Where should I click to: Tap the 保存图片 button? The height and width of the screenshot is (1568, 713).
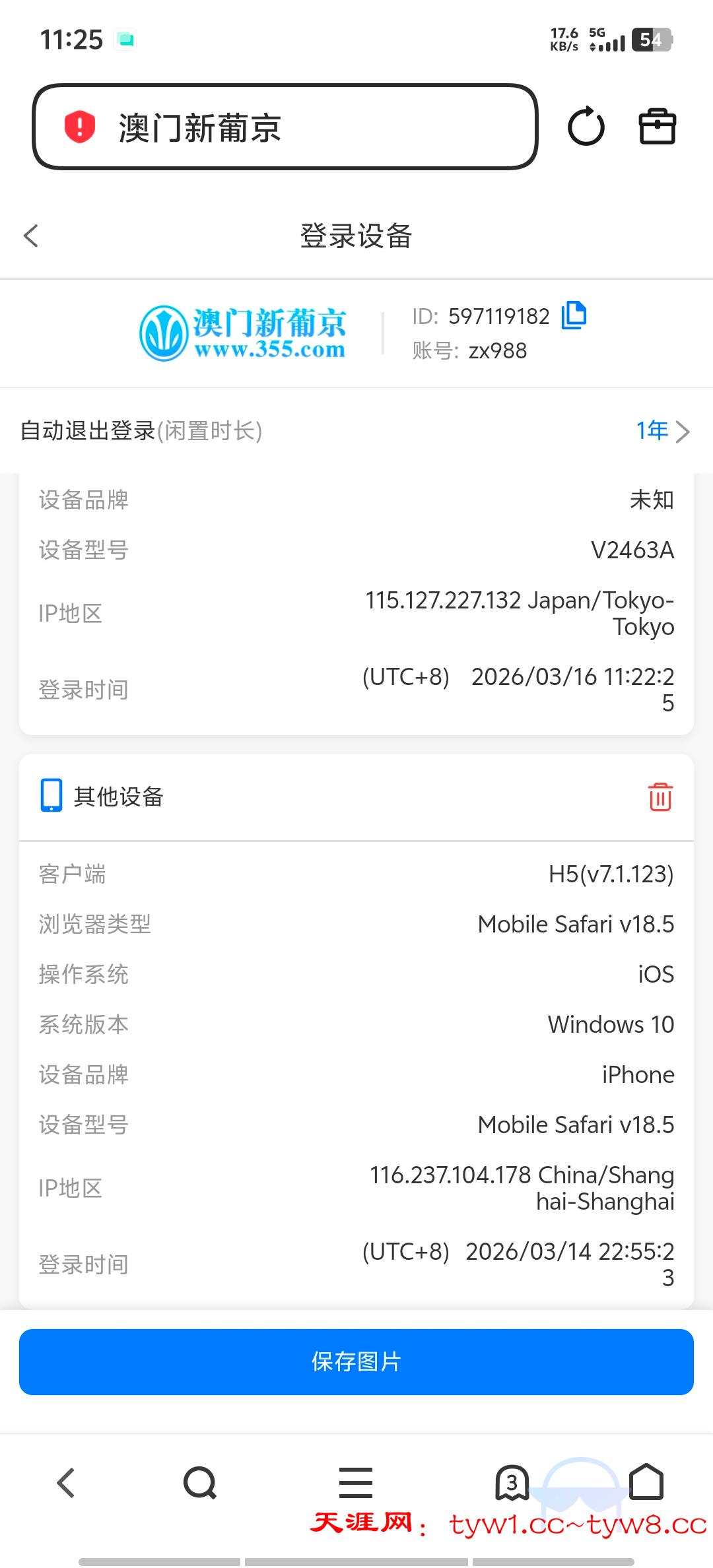pyautogui.click(x=356, y=1361)
